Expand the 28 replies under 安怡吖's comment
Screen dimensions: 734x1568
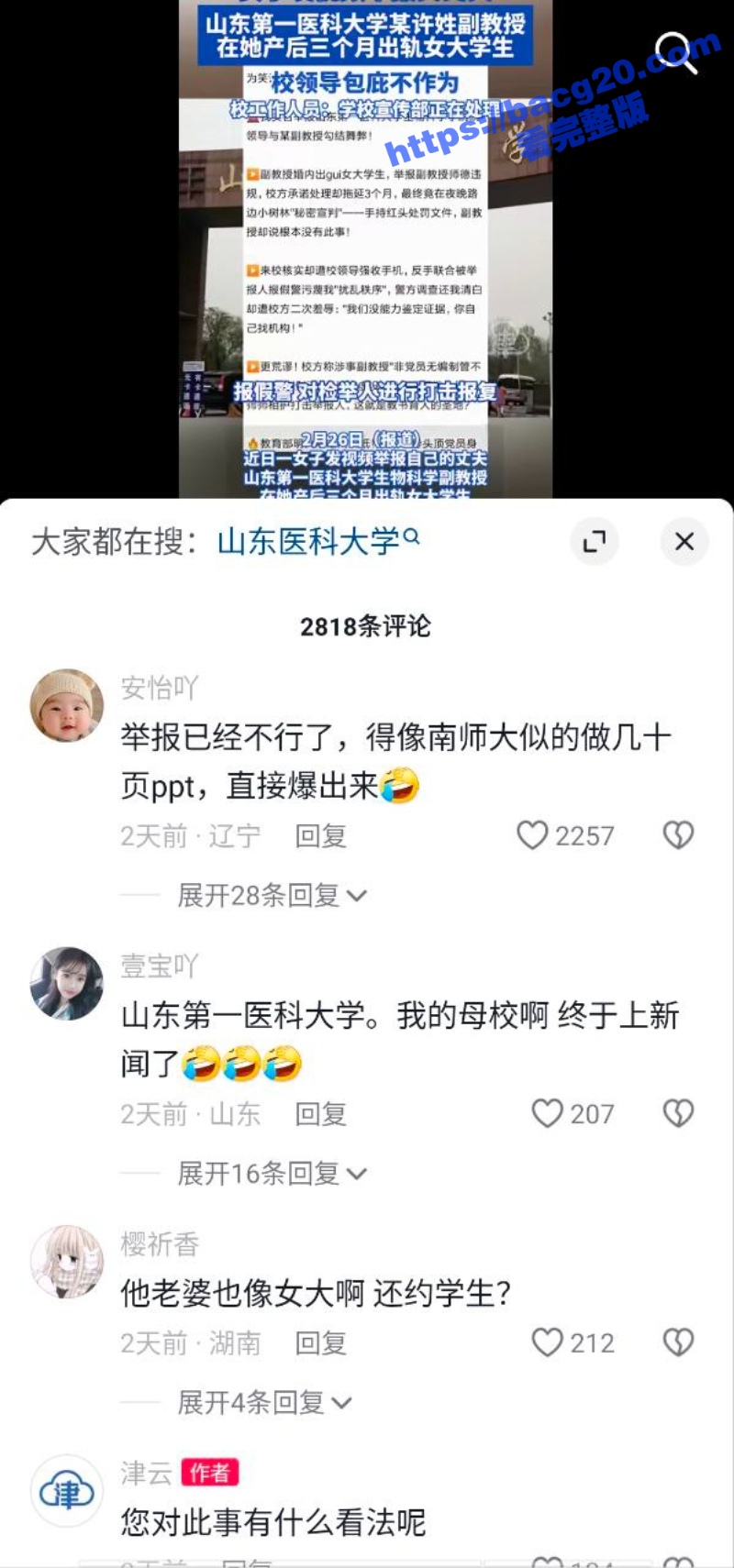[272, 895]
